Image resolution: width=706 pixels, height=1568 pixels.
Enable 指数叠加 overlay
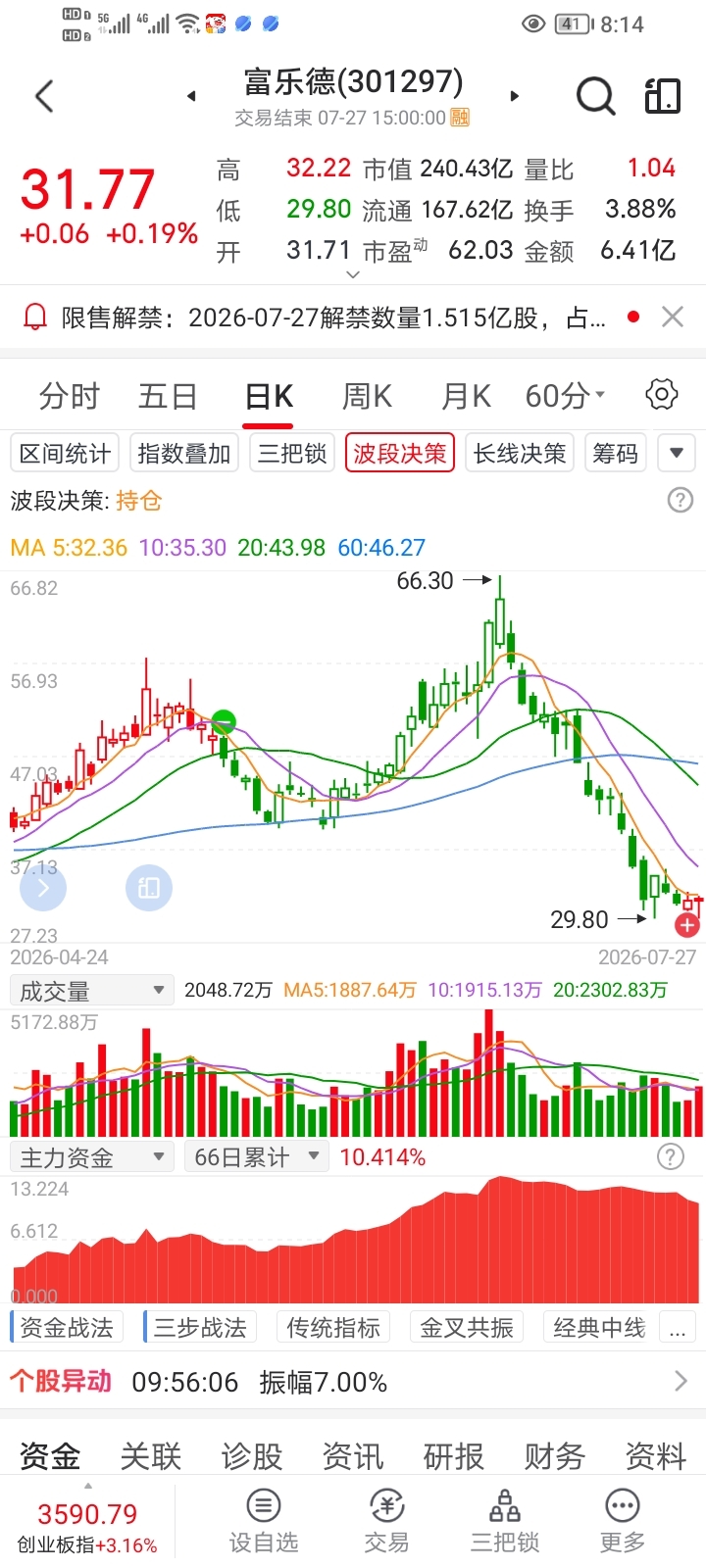(x=183, y=453)
